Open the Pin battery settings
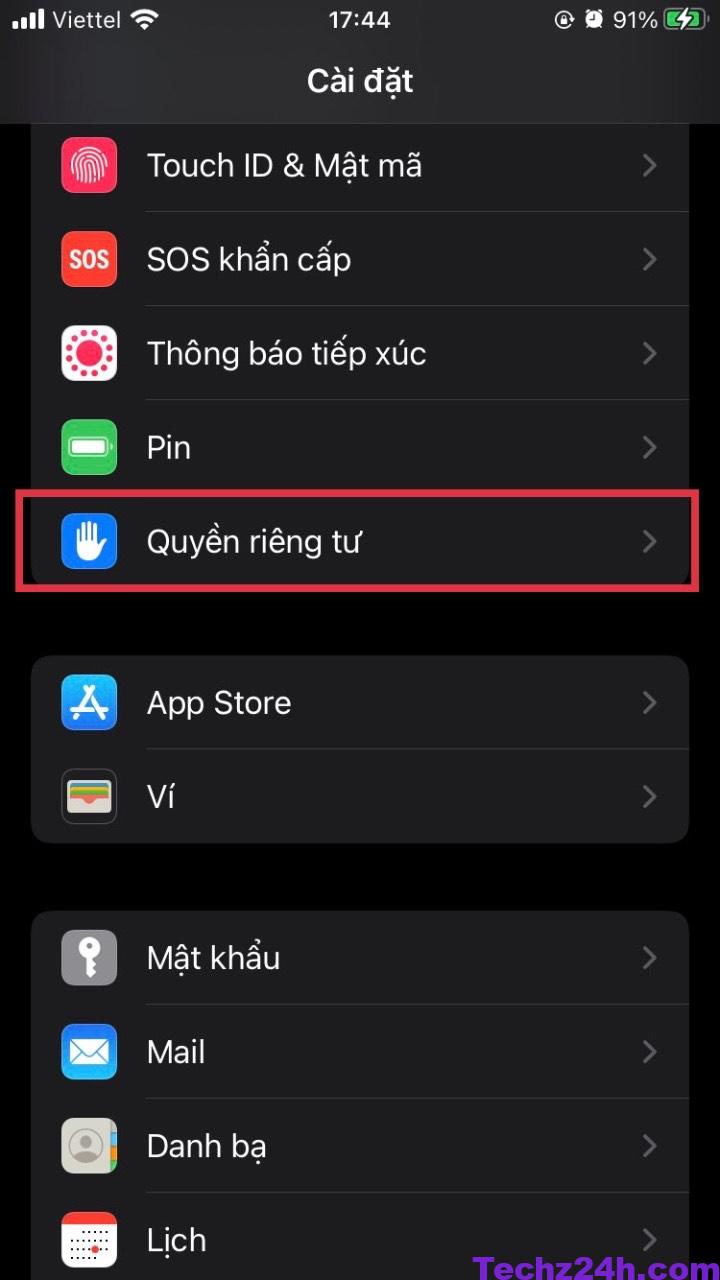 [360, 447]
